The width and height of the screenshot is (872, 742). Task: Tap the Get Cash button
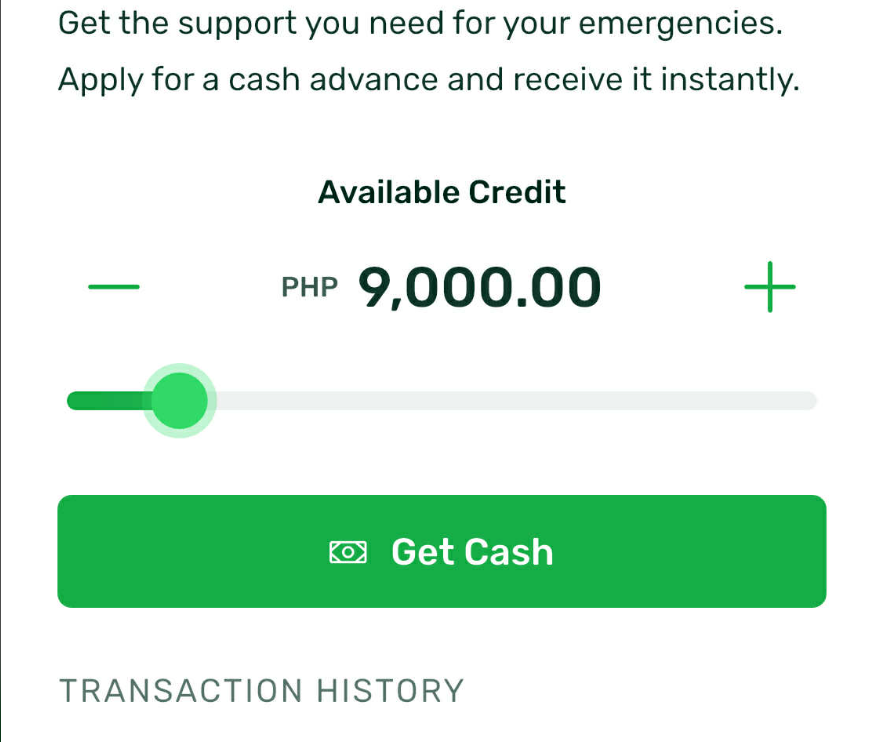(442, 552)
